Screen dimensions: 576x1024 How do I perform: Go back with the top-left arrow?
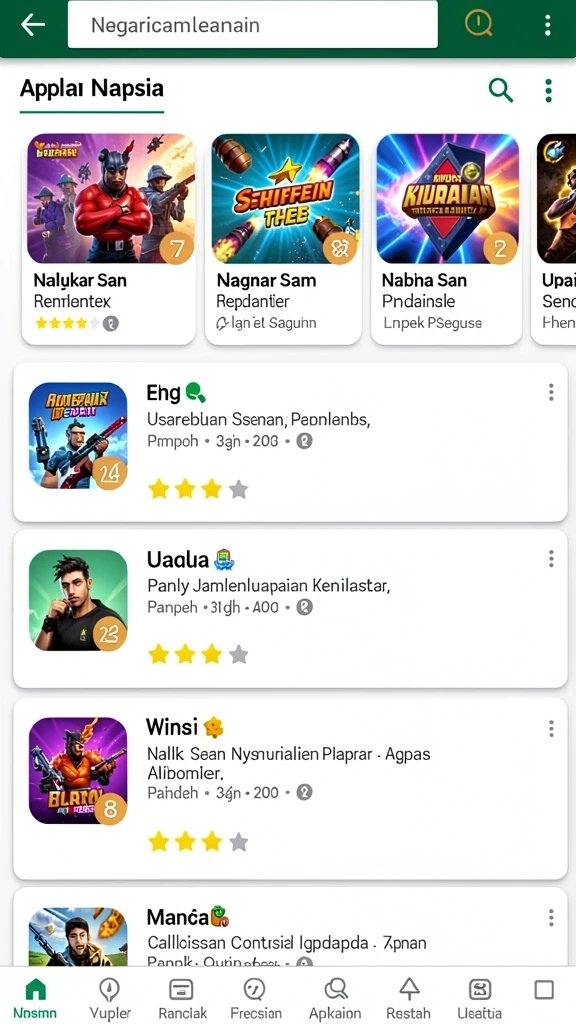33,25
